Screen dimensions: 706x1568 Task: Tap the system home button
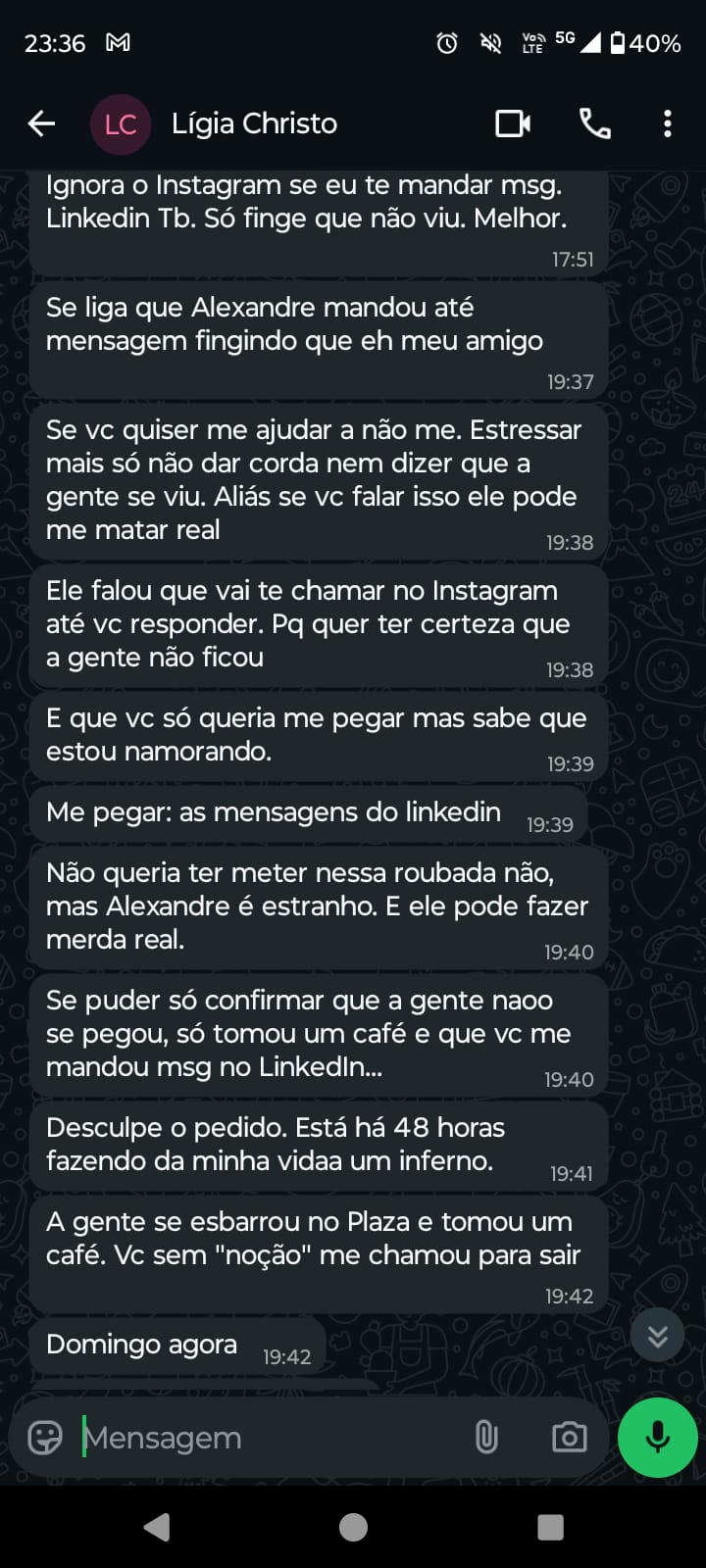point(353,1527)
